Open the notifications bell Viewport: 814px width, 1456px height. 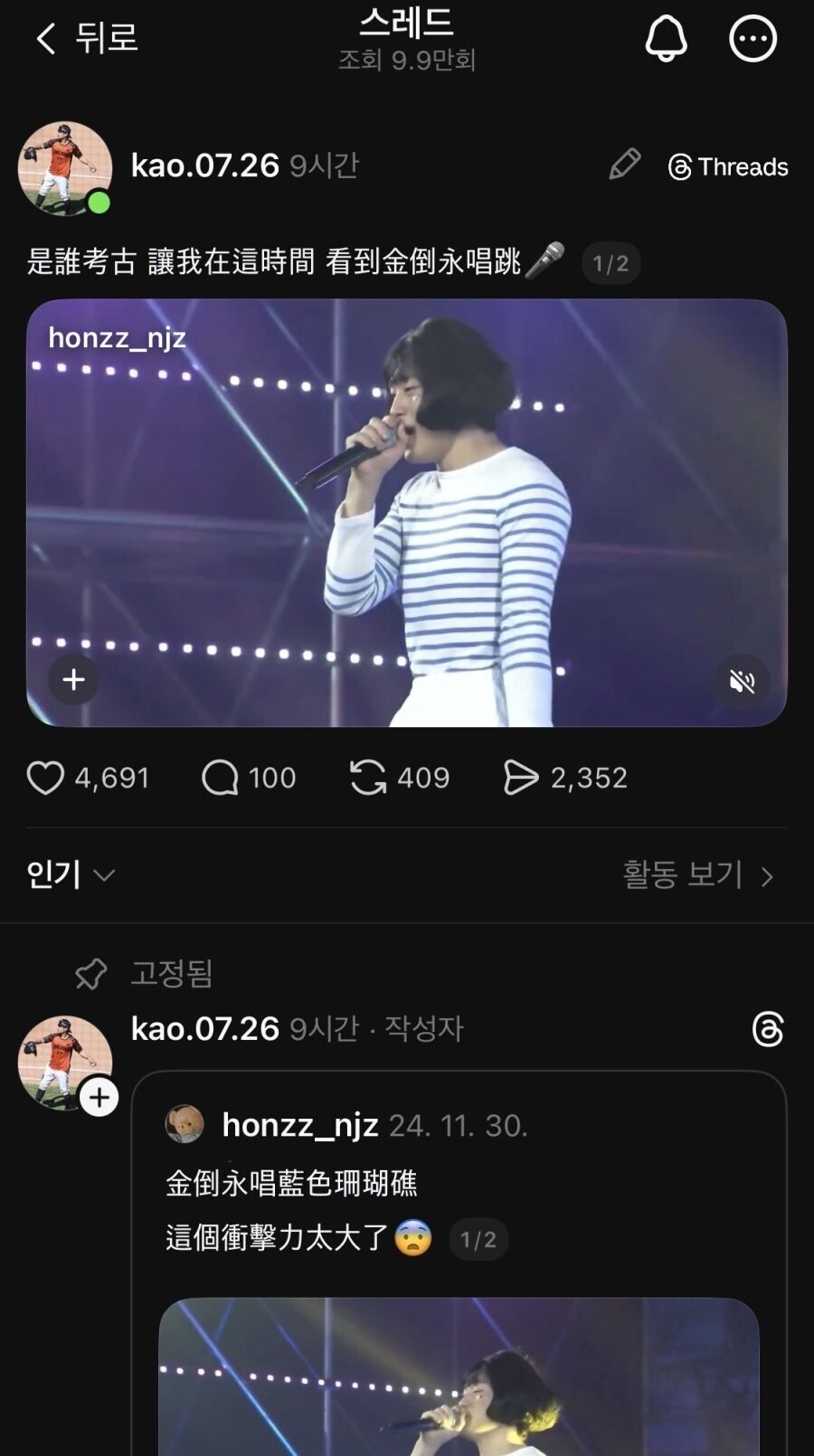click(666, 39)
